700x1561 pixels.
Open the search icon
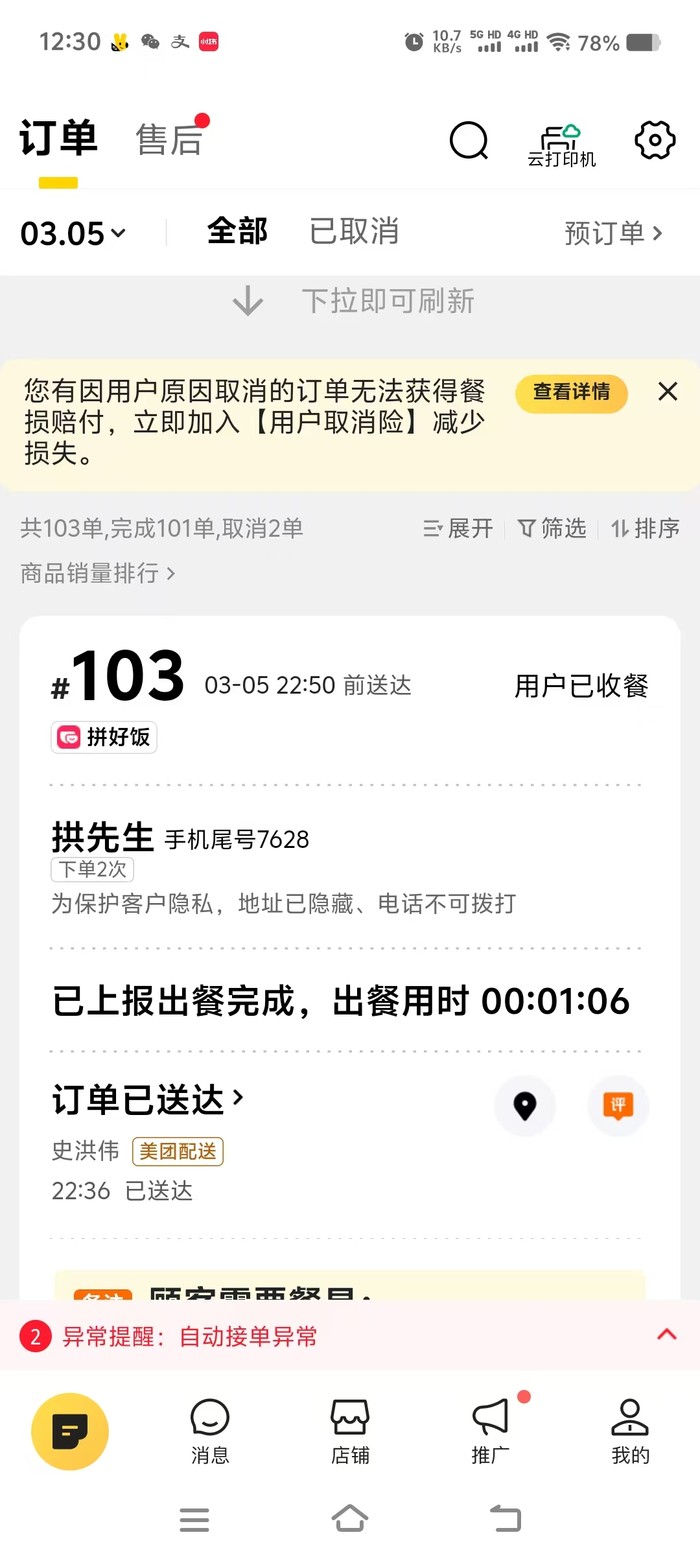click(x=468, y=141)
